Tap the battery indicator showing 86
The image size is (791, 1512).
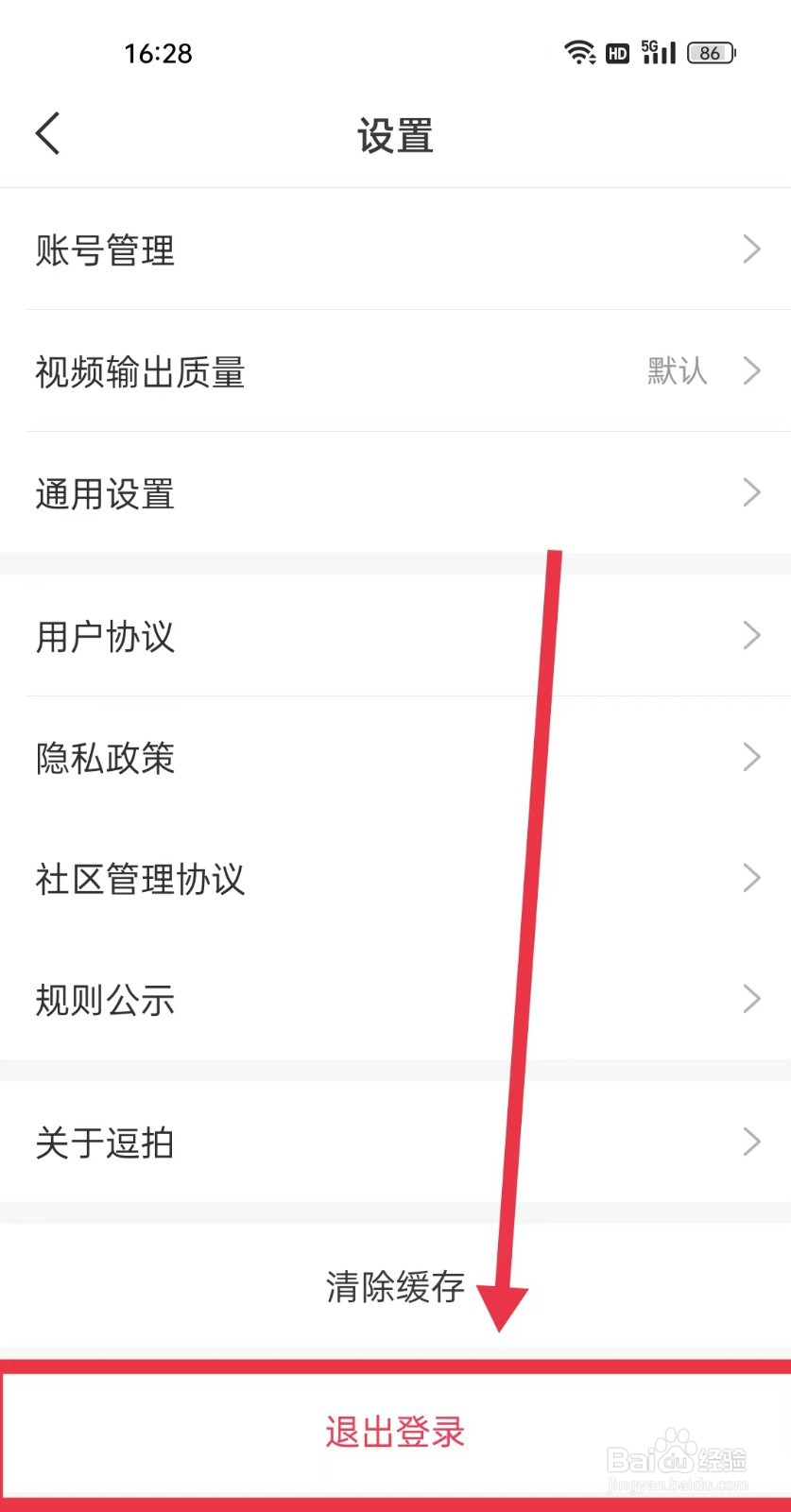(x=710, y=53)
